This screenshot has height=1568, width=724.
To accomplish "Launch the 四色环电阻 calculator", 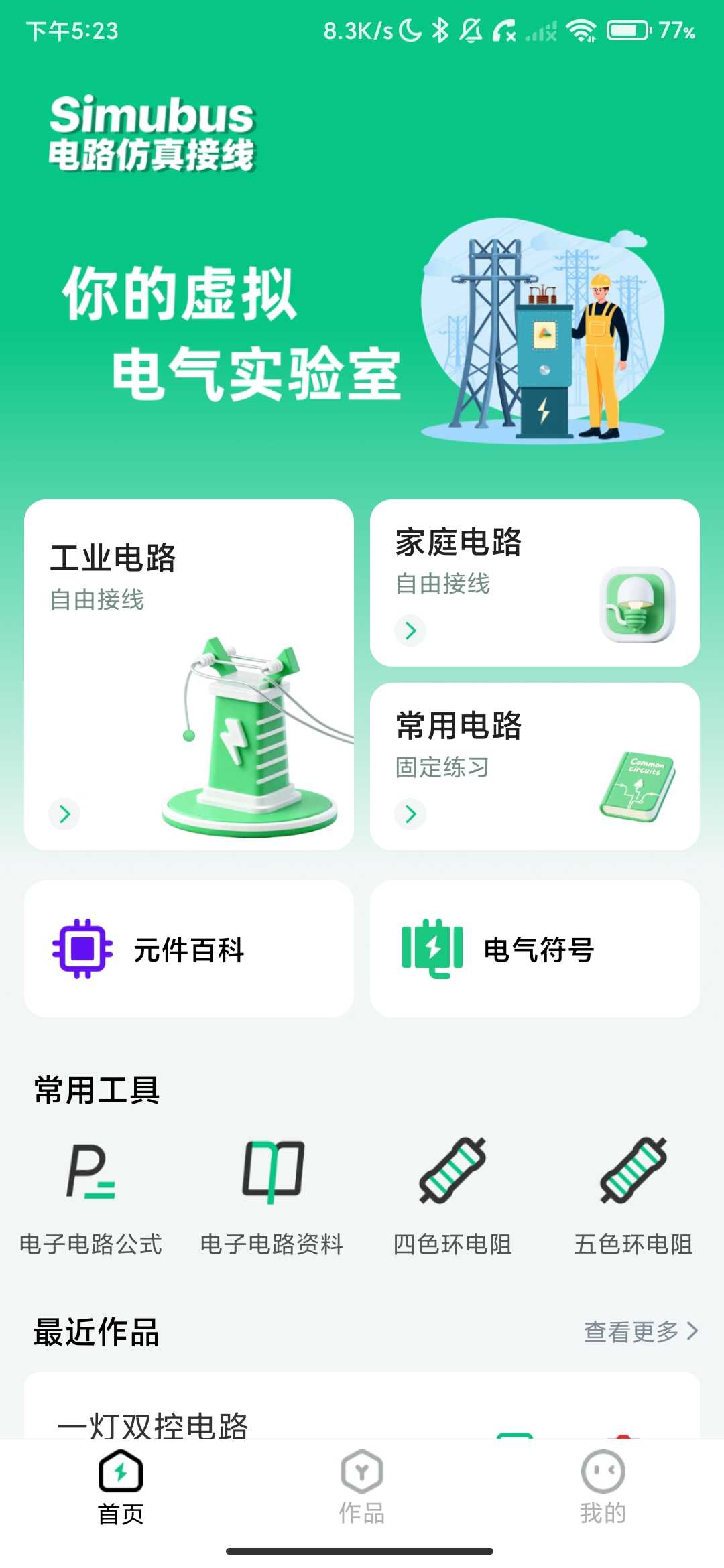I will click(x=452, y=1196).
